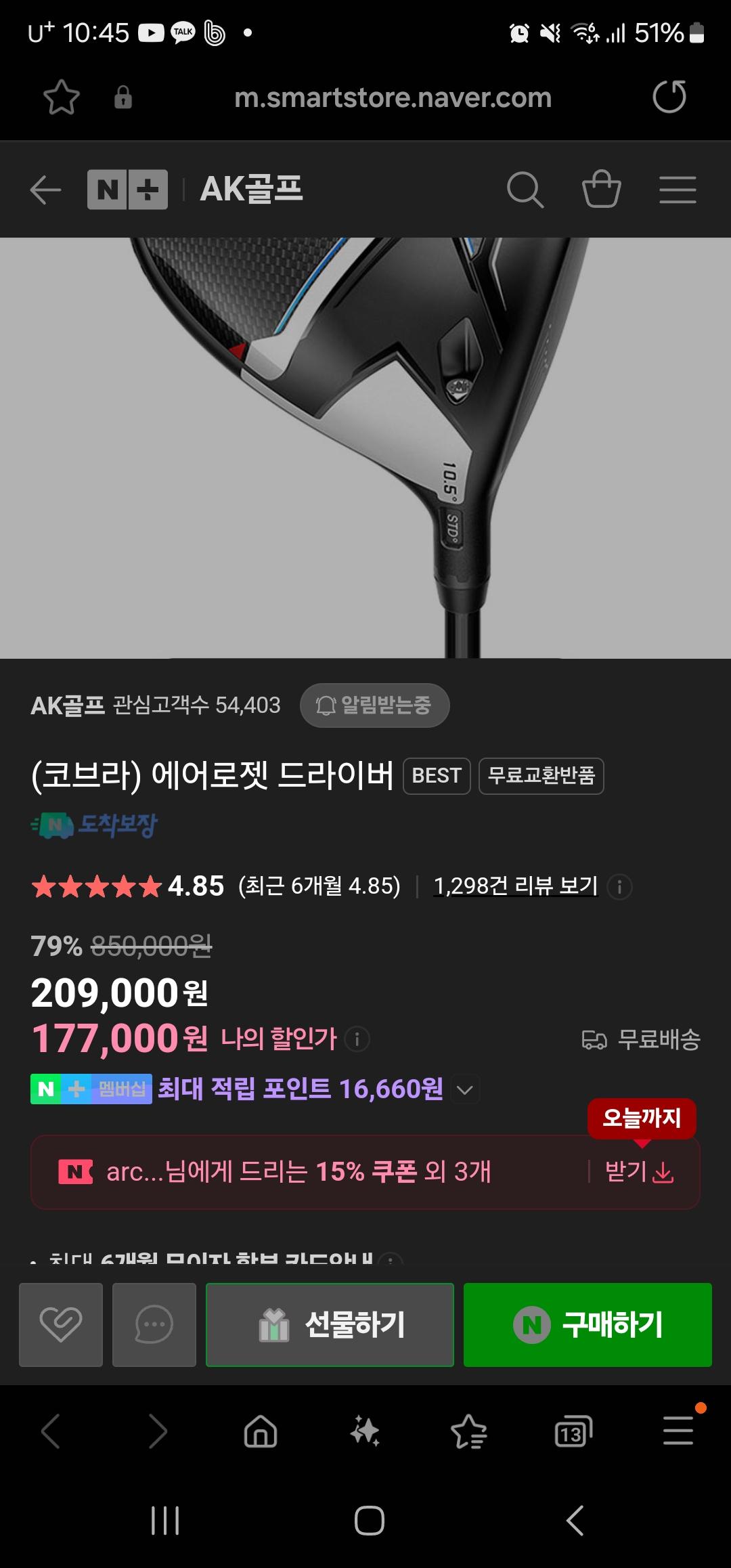The image size is (731, 1568).
Task: Tap 선물하기 to gift this driver
Action: coord(330,1324)
